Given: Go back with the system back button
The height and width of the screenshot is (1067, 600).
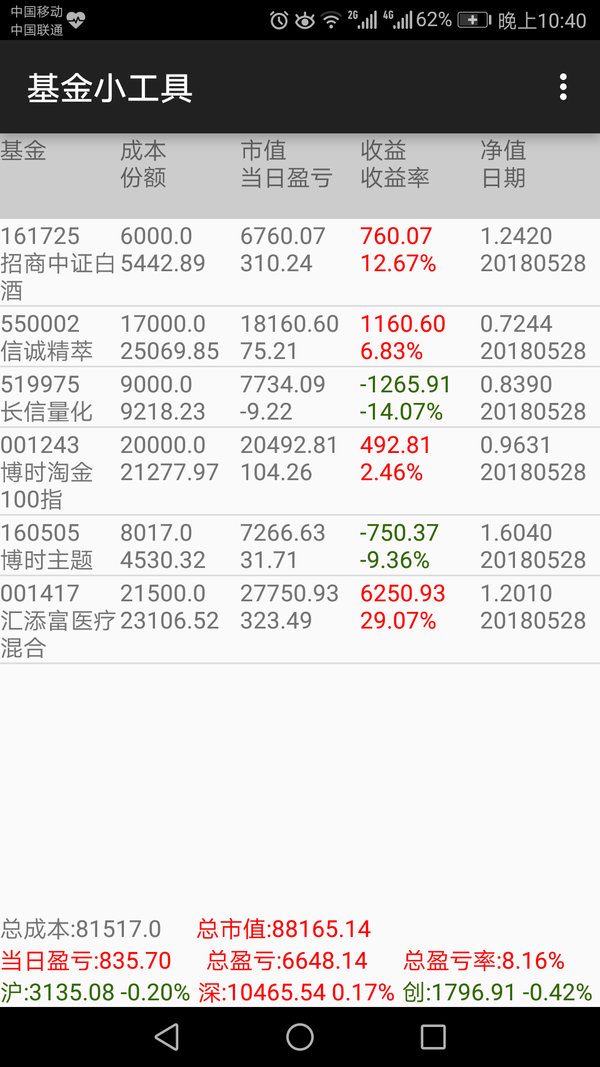Looking at the screenshot, I should pyautogui.click(x=167, y=1037).
